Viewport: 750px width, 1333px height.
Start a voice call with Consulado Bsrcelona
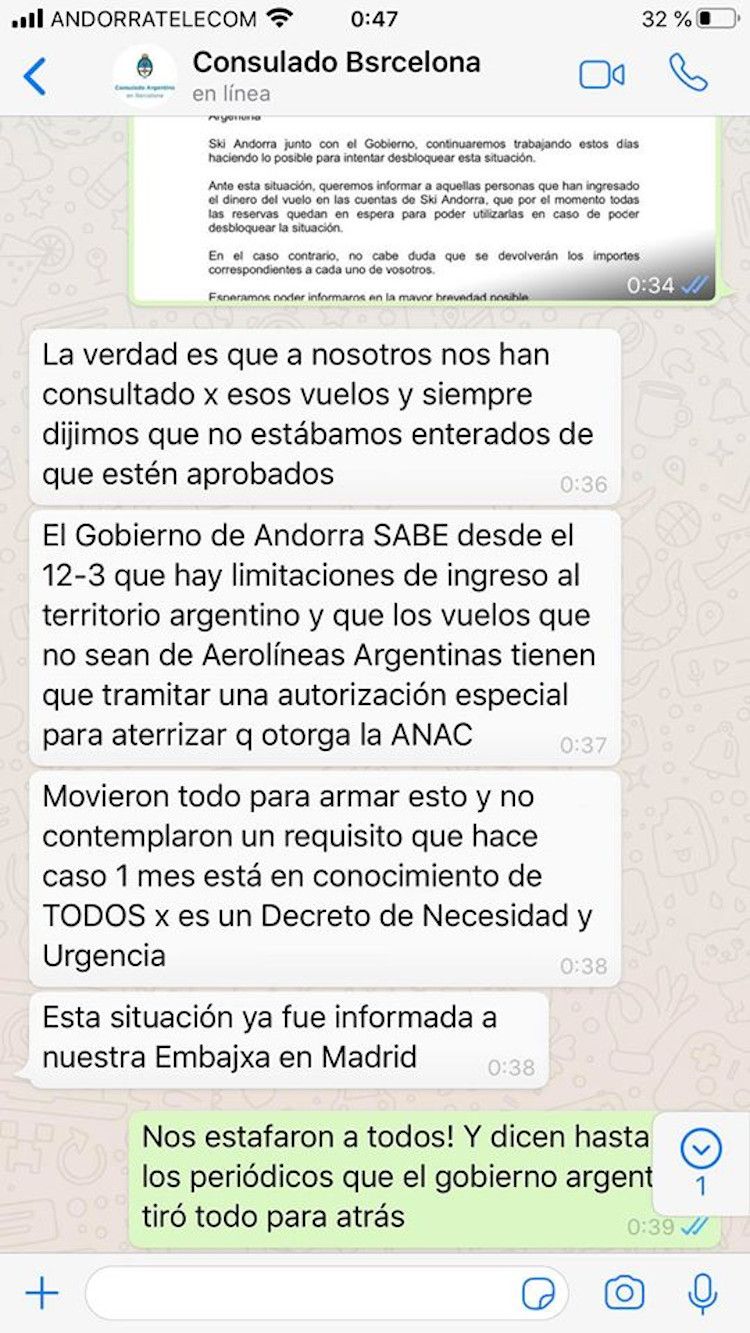688,74
